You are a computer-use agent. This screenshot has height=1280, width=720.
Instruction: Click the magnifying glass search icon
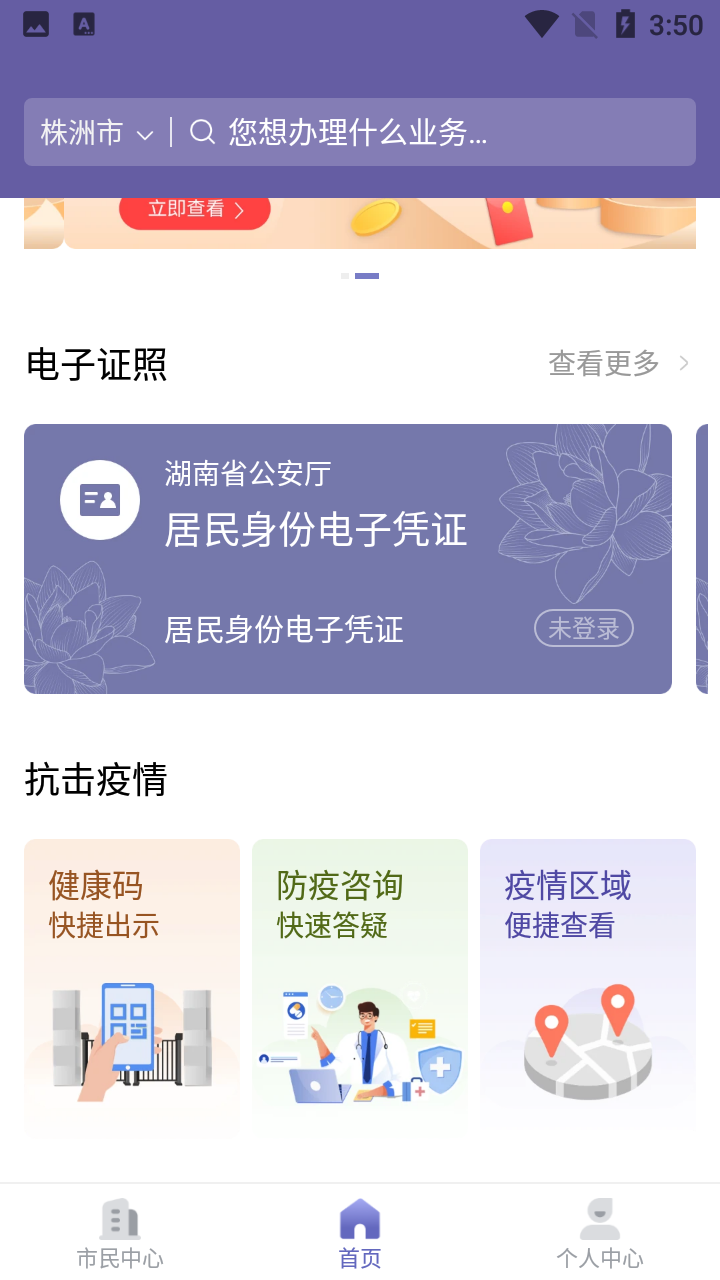click(204, 131)
